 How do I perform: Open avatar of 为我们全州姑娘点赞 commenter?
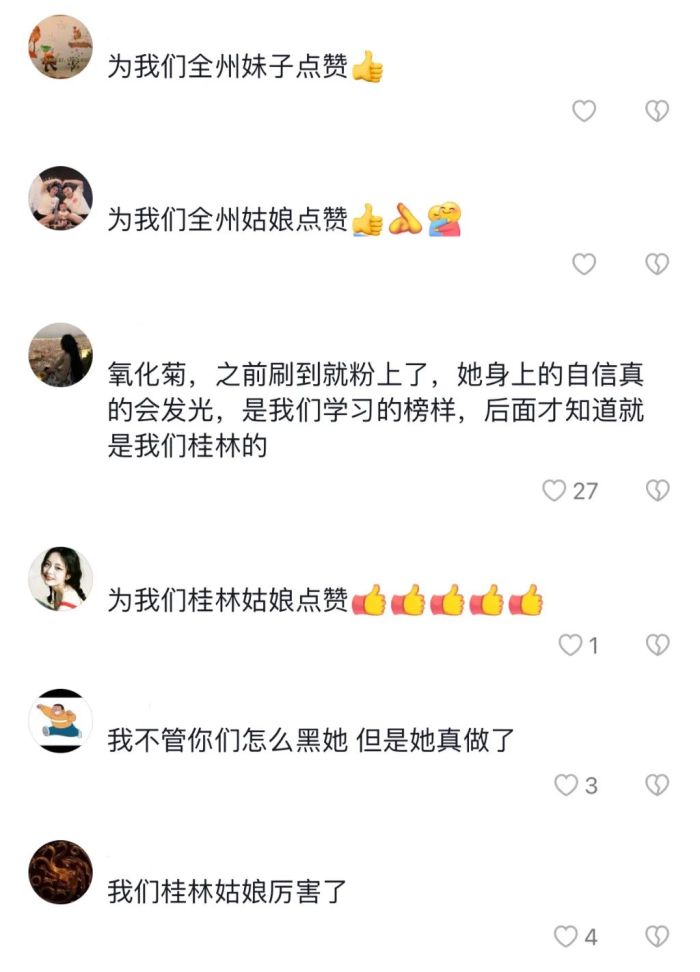coord(61,199)
